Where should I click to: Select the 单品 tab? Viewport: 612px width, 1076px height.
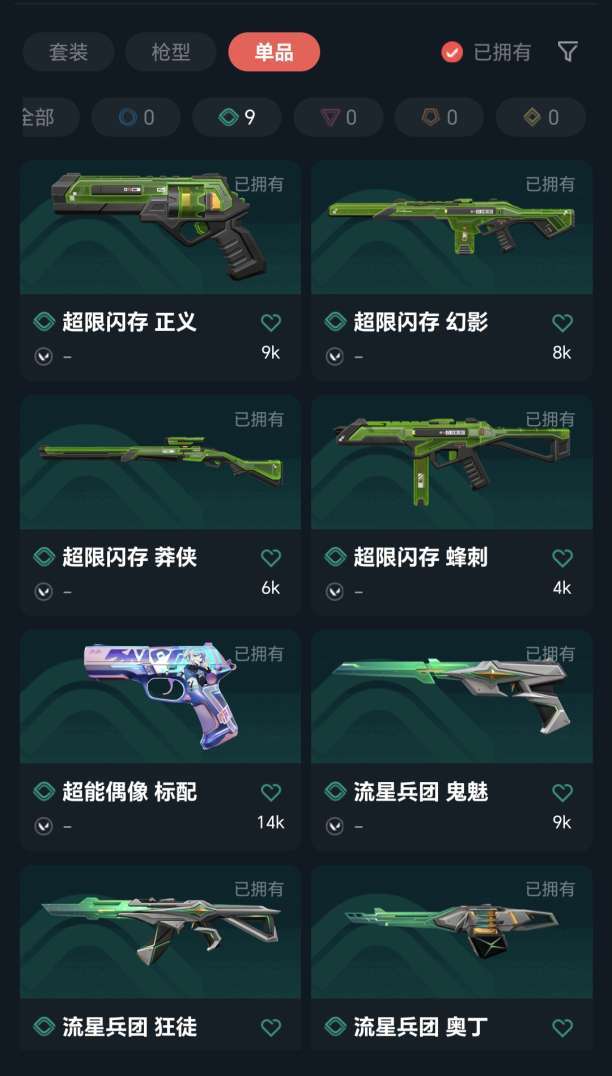coord(274,52)
